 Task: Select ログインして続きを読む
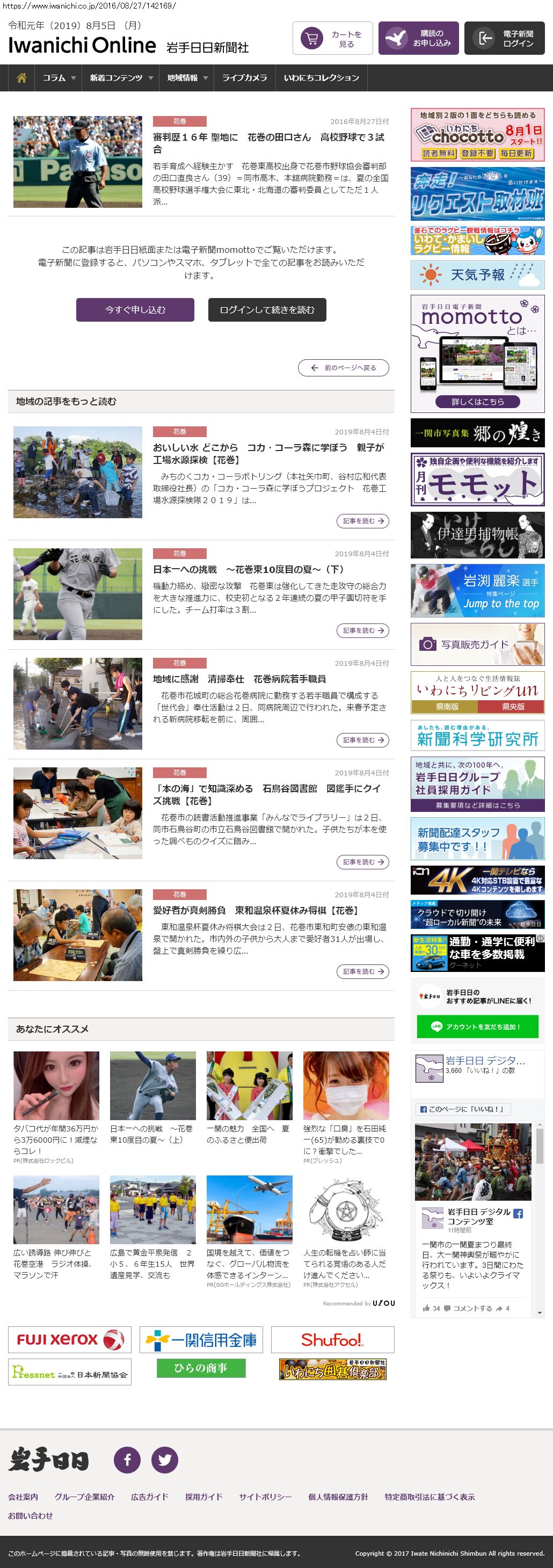266,310
